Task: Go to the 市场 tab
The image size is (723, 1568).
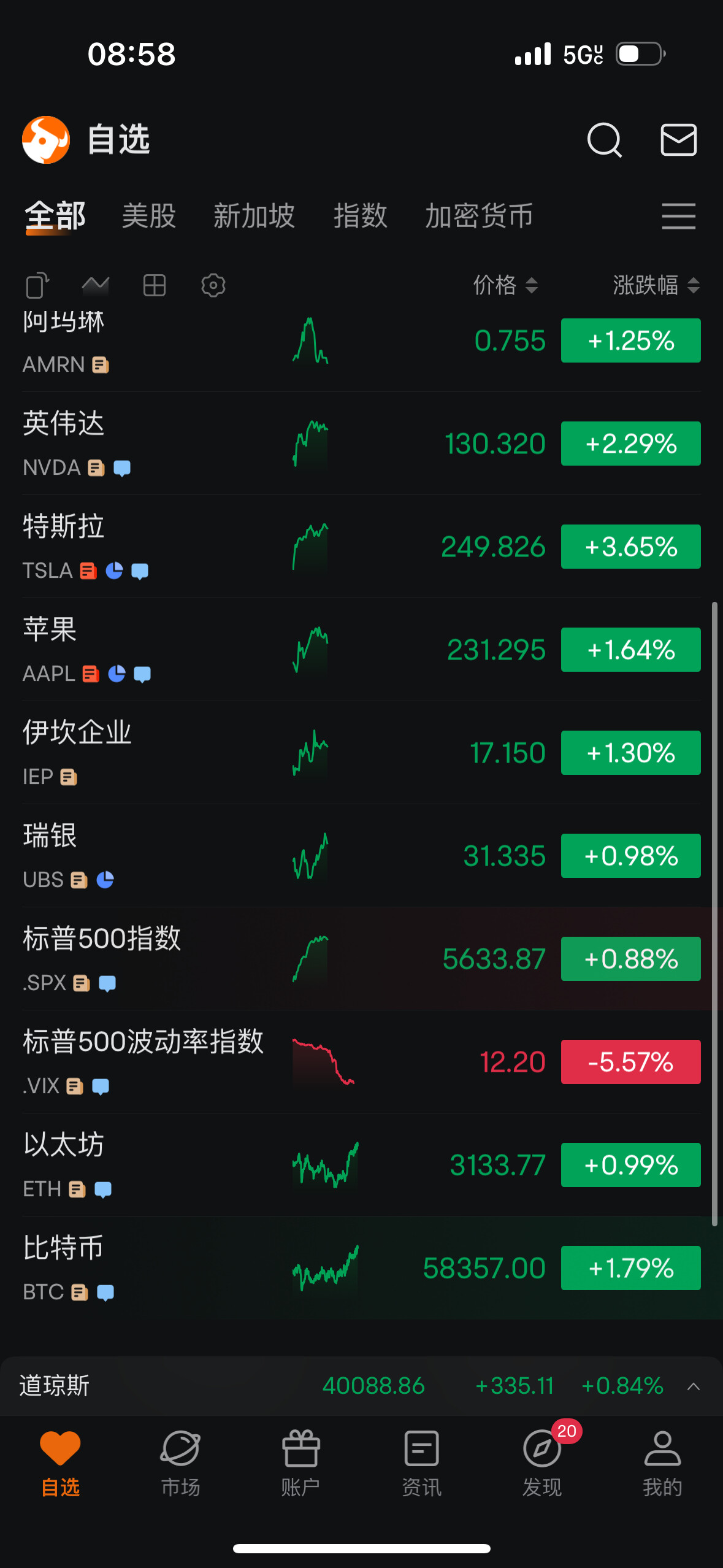Action: 180,1464
